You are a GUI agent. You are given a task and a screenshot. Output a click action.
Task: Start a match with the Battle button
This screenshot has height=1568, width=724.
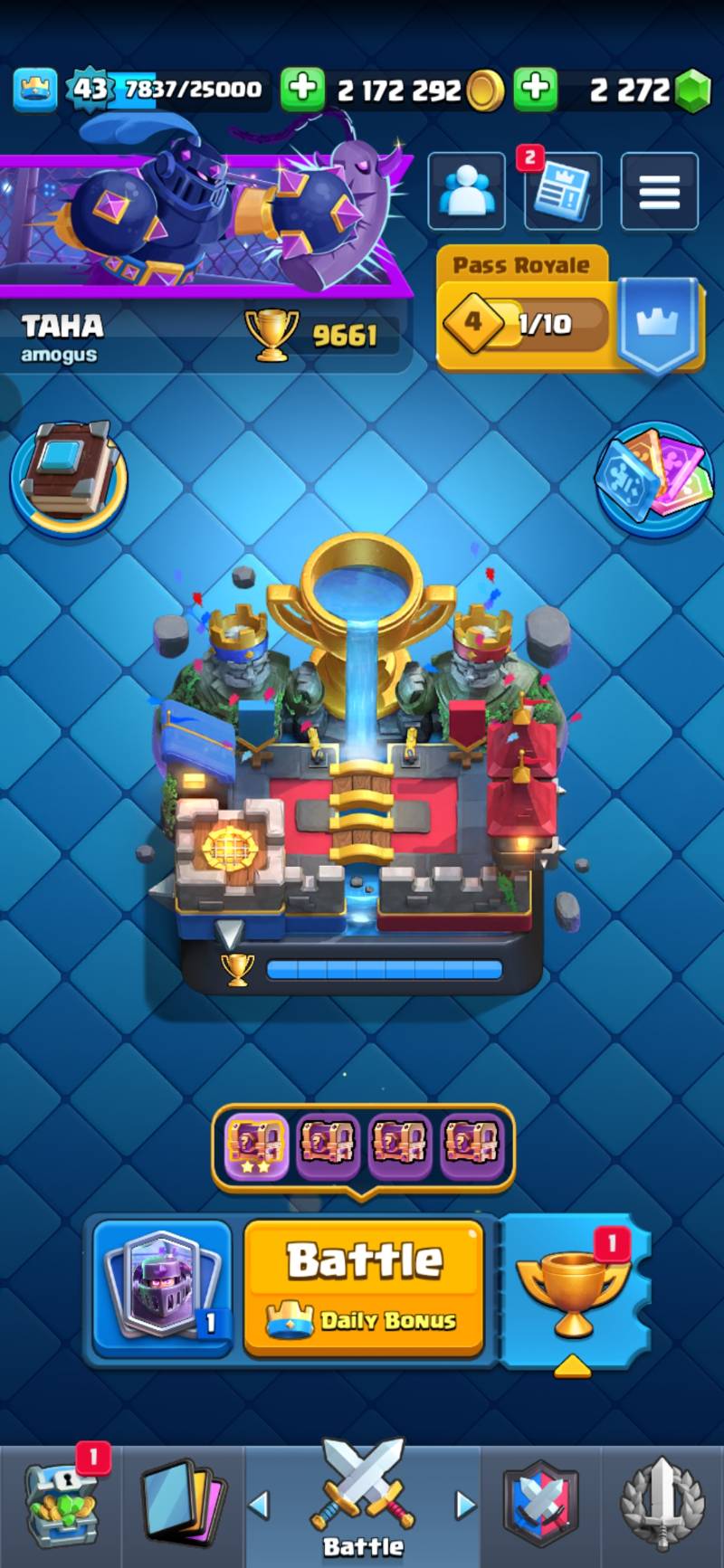pyautogui.click(x=364, y=1287)
